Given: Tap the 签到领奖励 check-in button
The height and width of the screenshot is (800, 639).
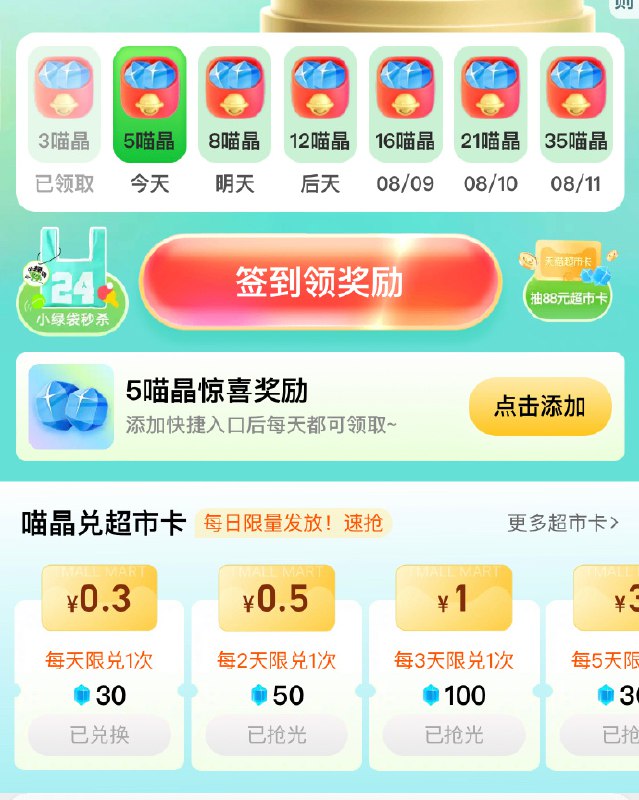Looking at the screenshot, I should [319, 283].
